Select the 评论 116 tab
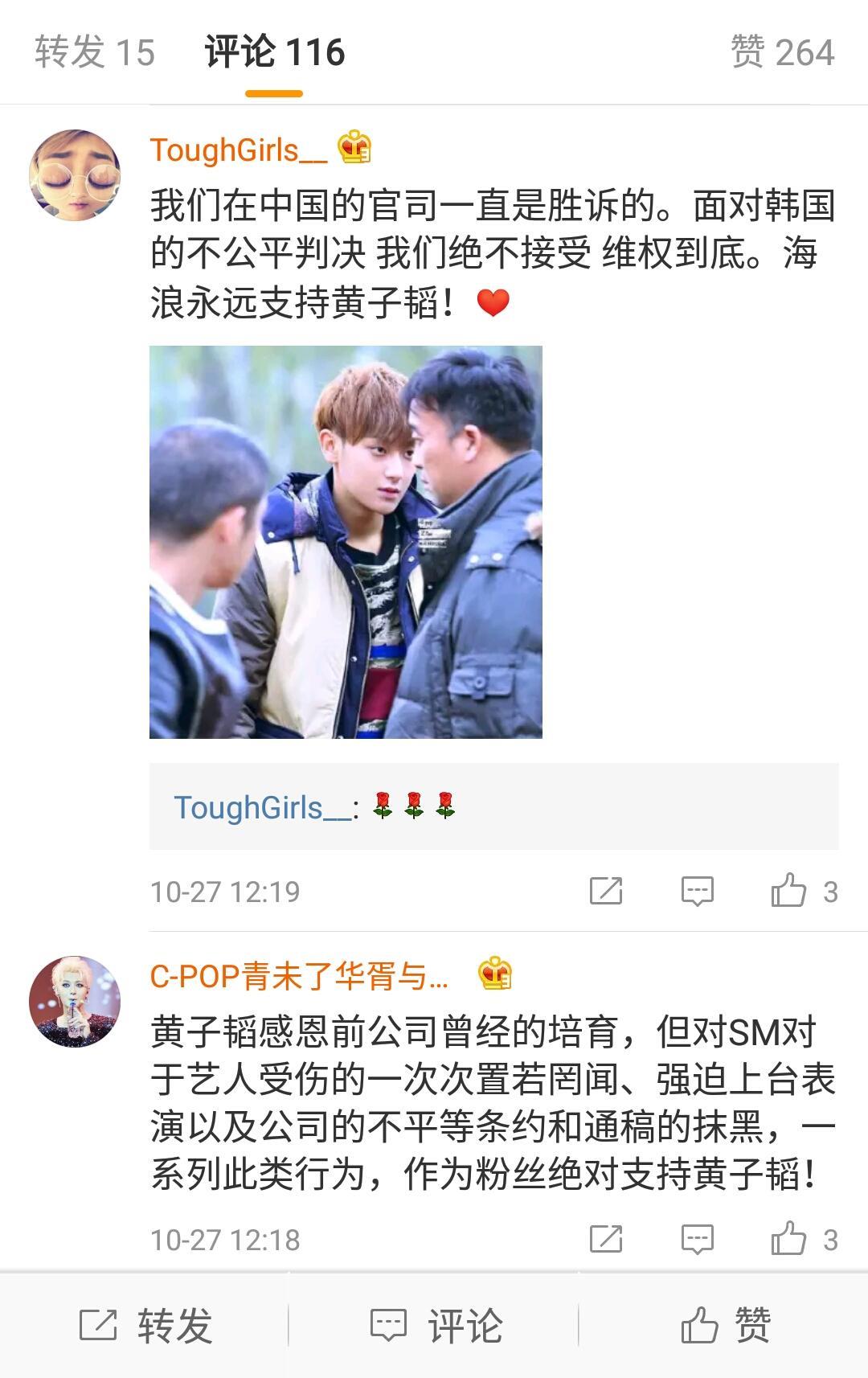The height and width of the screenshot is (1378, 868). (x=274, y=52)
